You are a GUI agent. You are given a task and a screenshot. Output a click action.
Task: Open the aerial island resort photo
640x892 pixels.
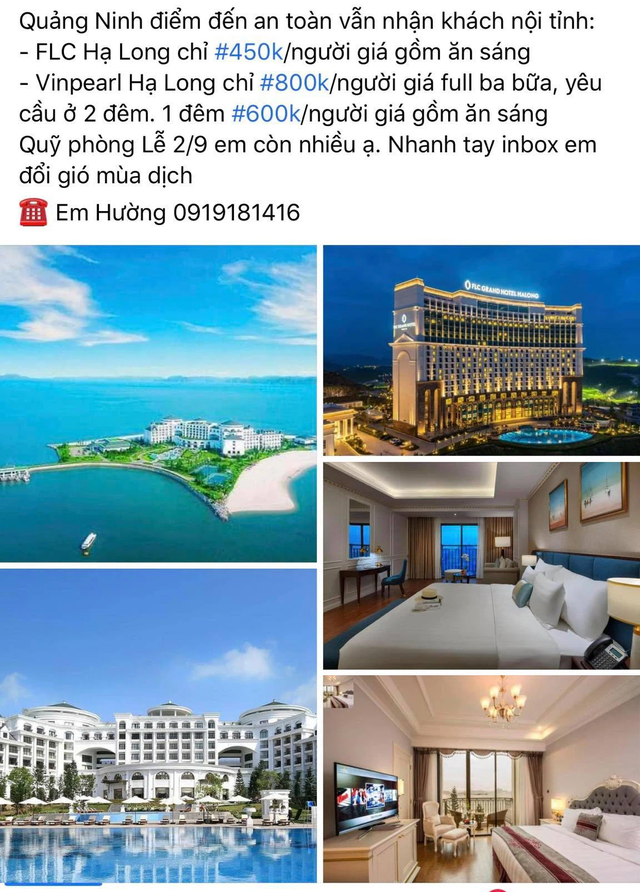[x=158, y=403]
